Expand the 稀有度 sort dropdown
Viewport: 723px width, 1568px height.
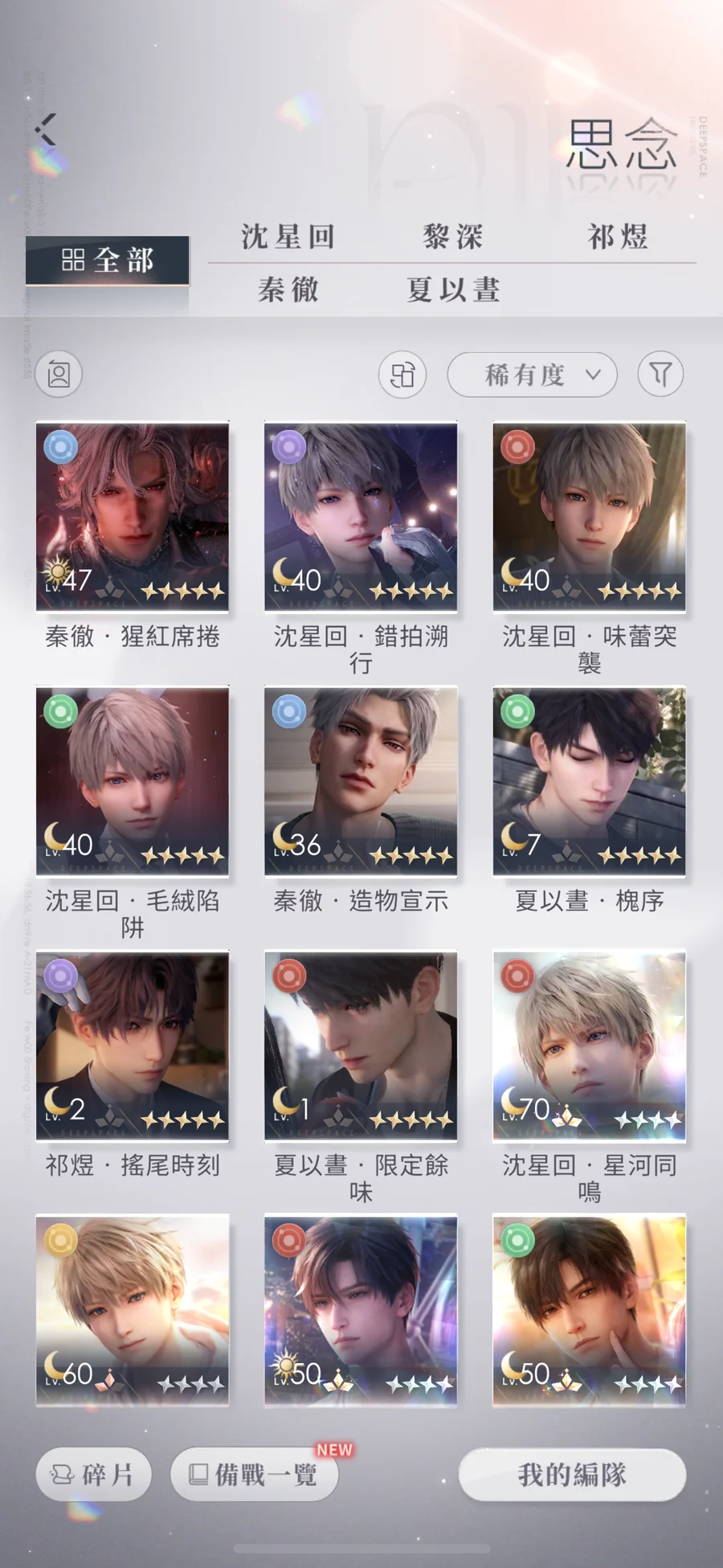point(532,375)
